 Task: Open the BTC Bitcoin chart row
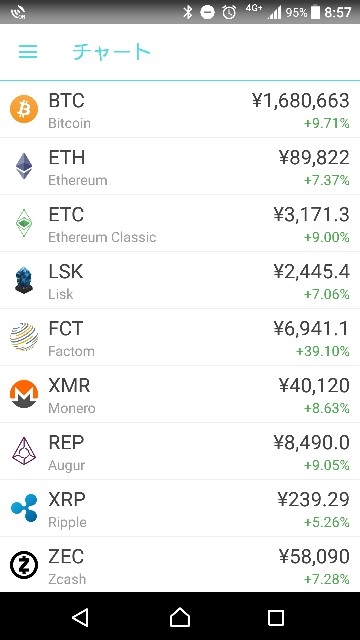tap(180, 109)
